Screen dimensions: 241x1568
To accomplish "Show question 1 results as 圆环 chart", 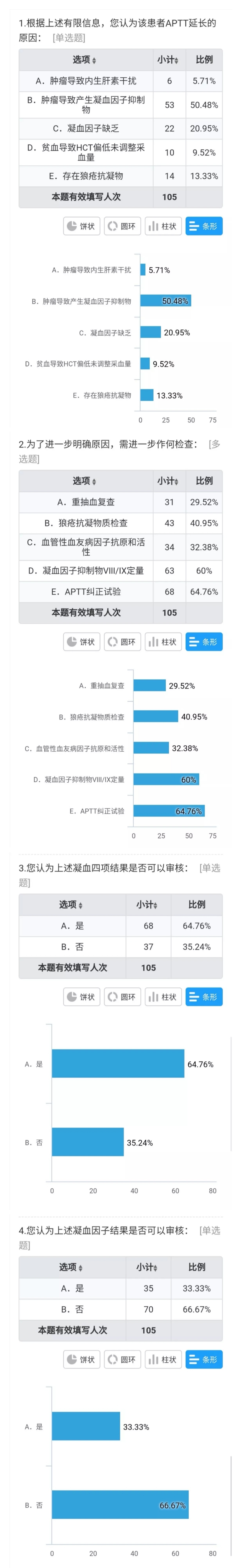I will tap(122, 227).
